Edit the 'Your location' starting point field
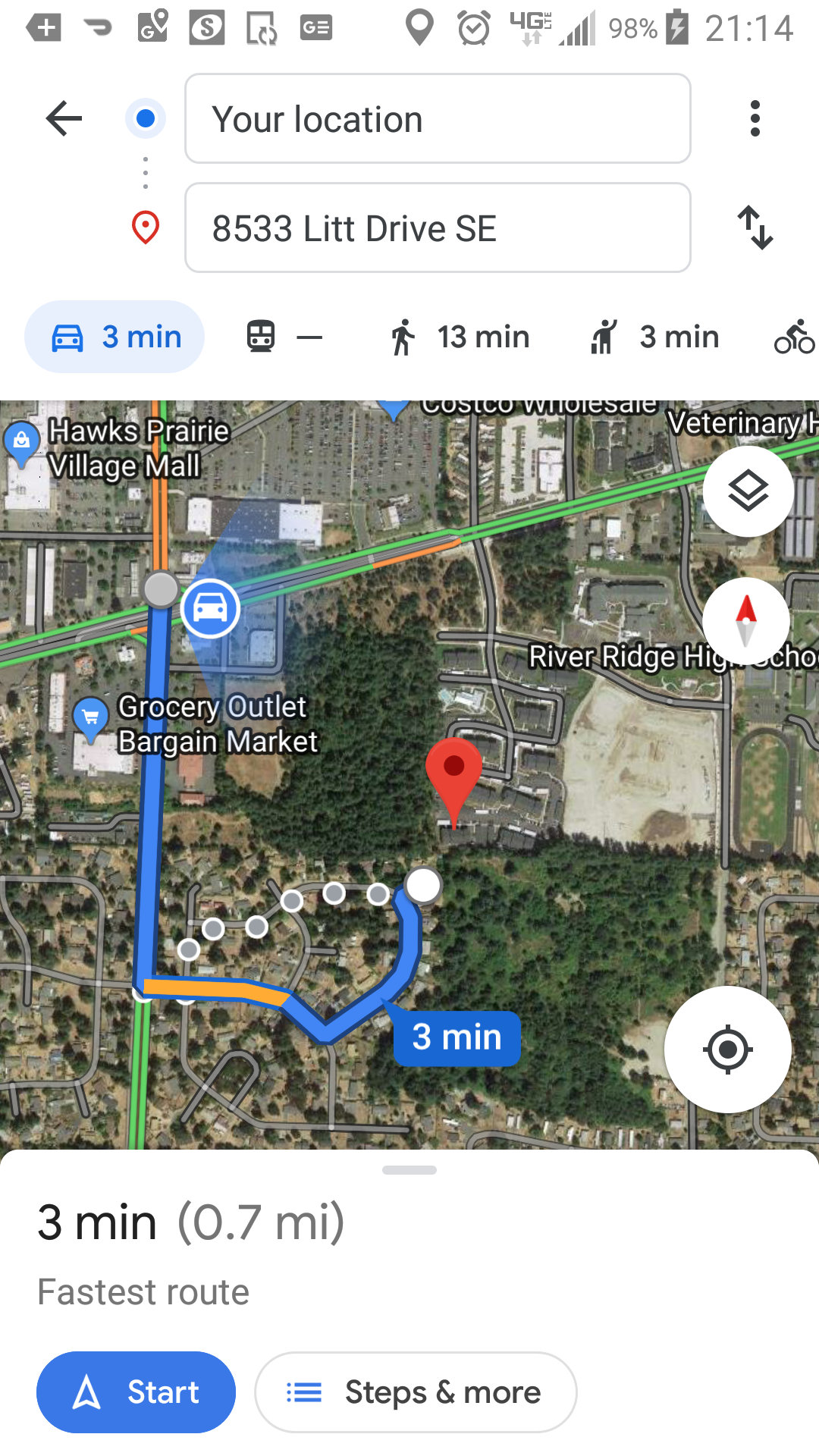This screenshot has width=819, height=1456. [x=438, y=119]
